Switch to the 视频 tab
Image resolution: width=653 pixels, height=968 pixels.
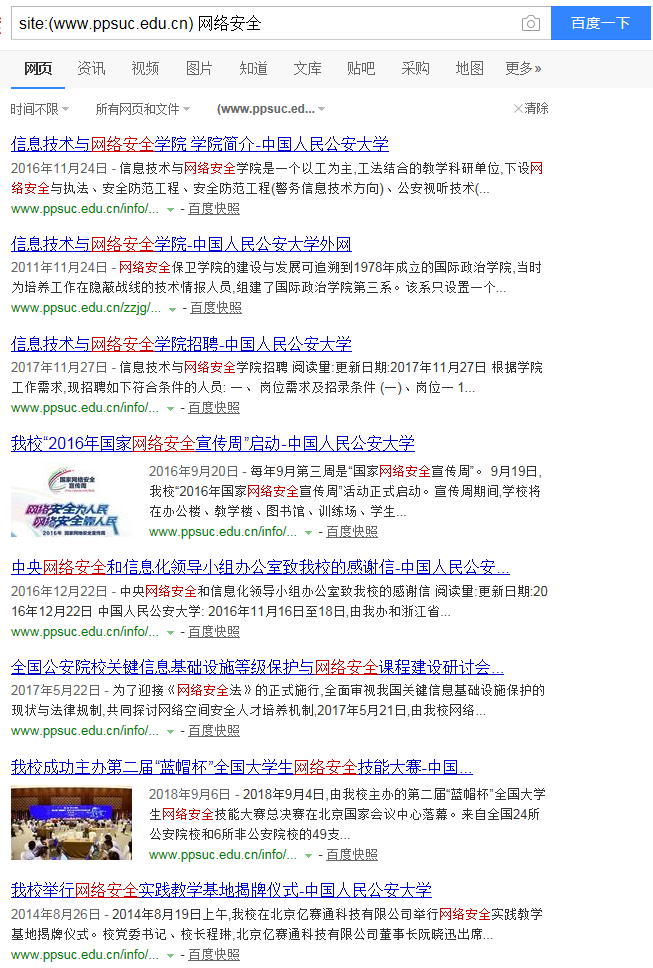145,68
